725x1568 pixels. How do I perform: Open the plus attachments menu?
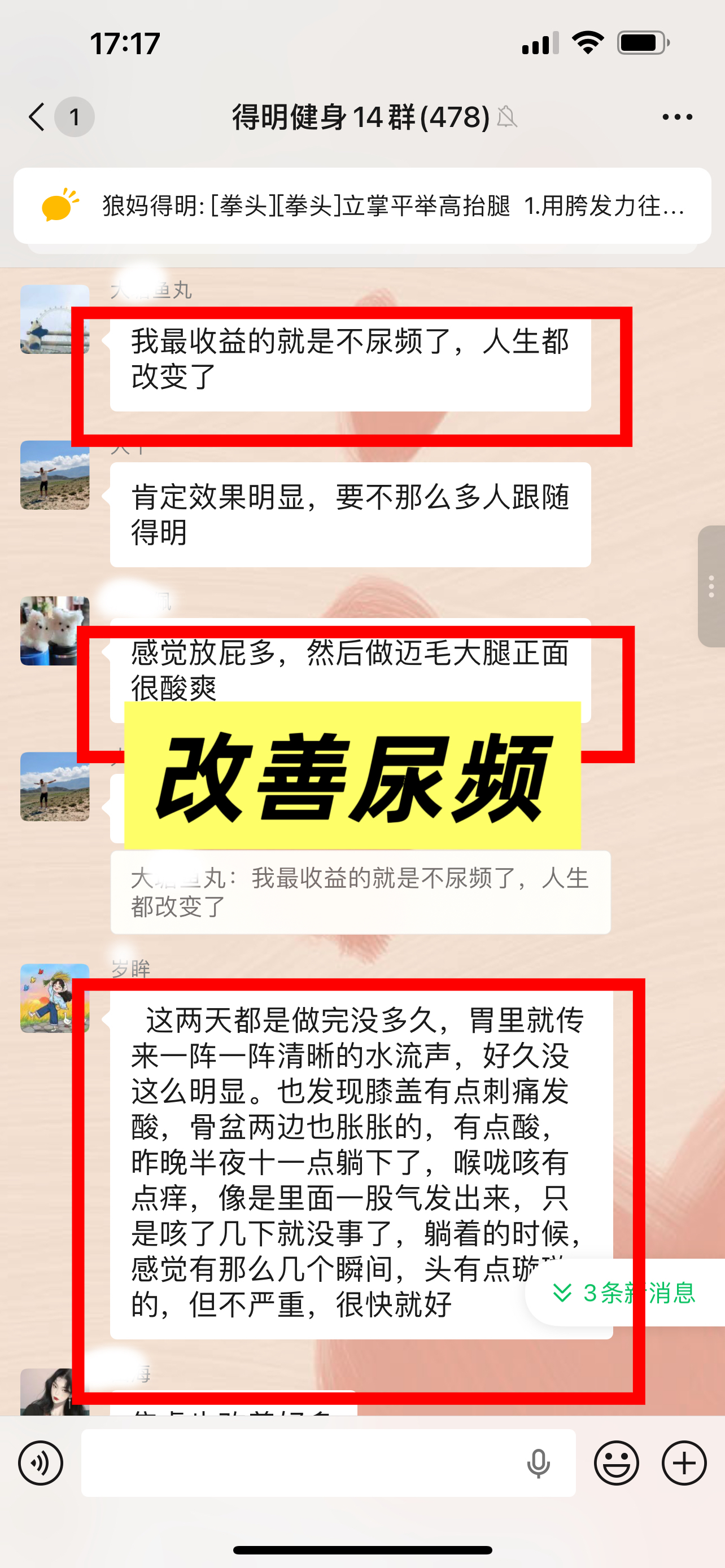pyautogui.click(x=684, y=1462)
